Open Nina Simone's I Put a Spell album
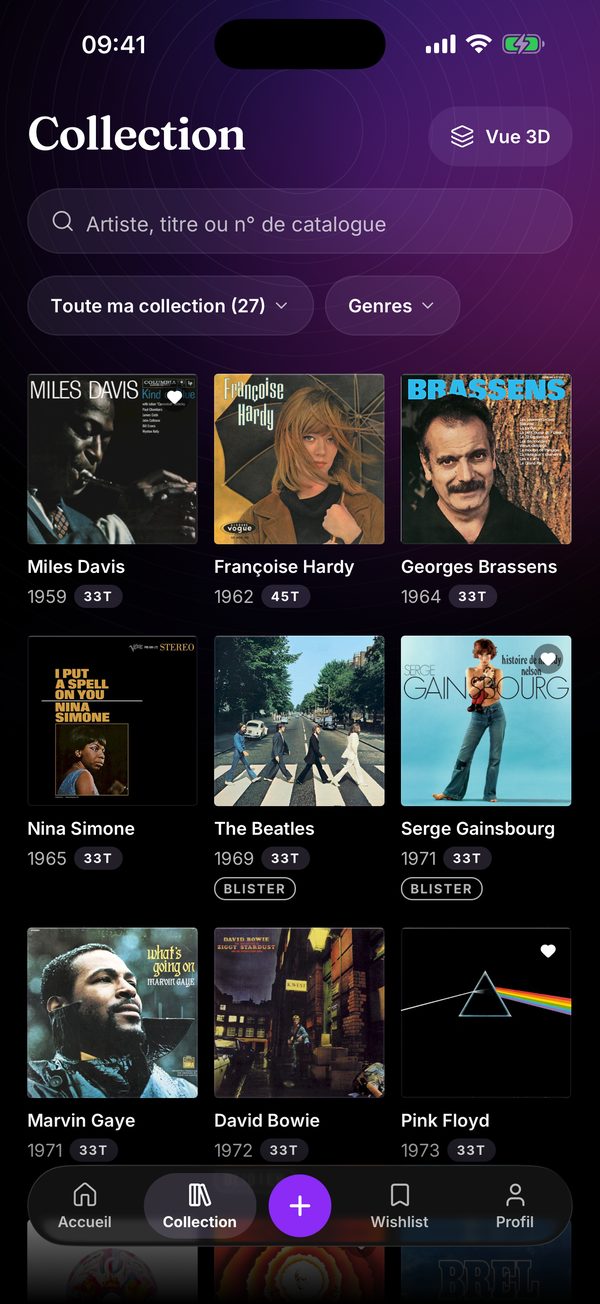Viewport: 600px width, 1304px height. (x=113, y=721)
